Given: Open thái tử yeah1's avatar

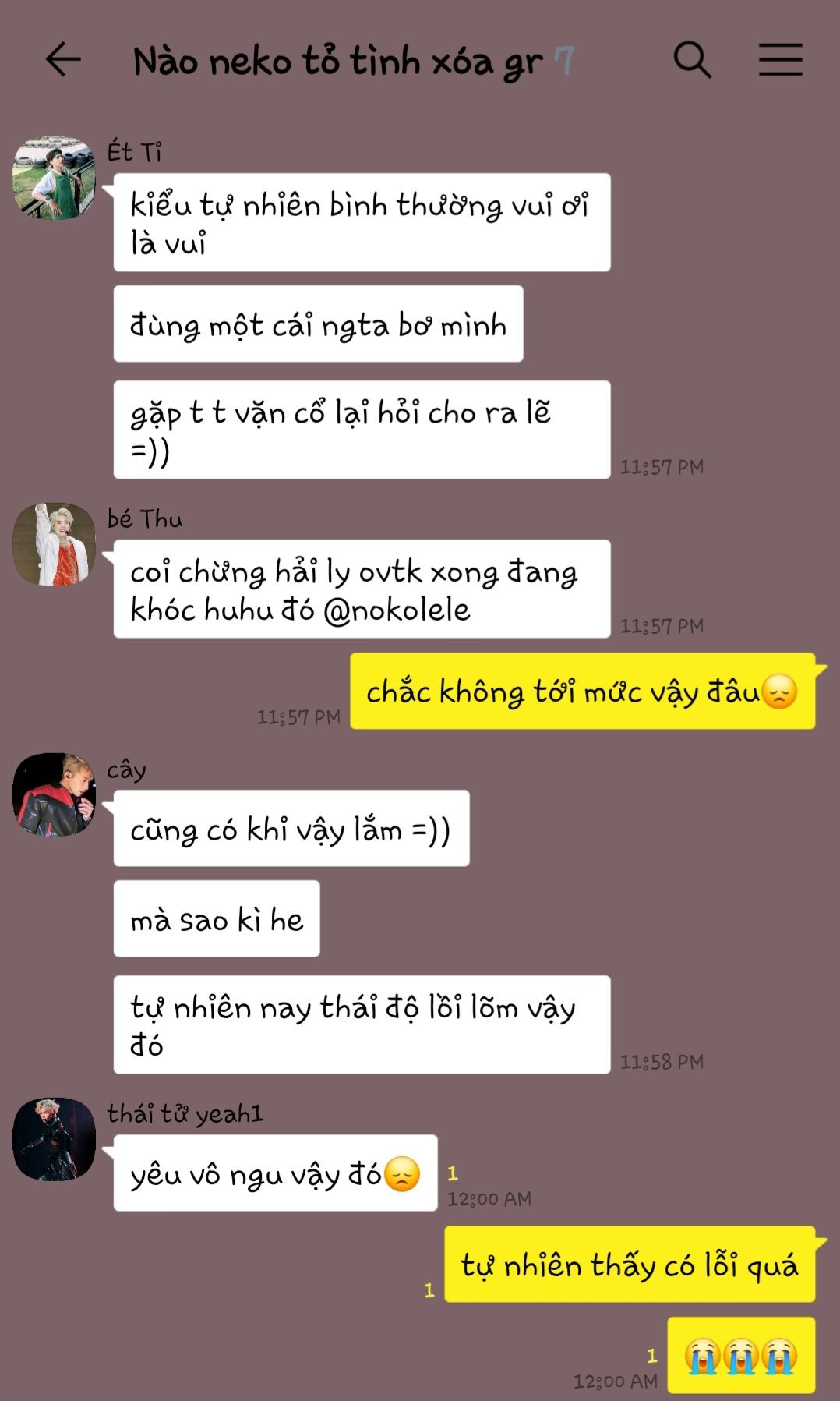Looking at the screenshot, I should (x=55, y=1139).
